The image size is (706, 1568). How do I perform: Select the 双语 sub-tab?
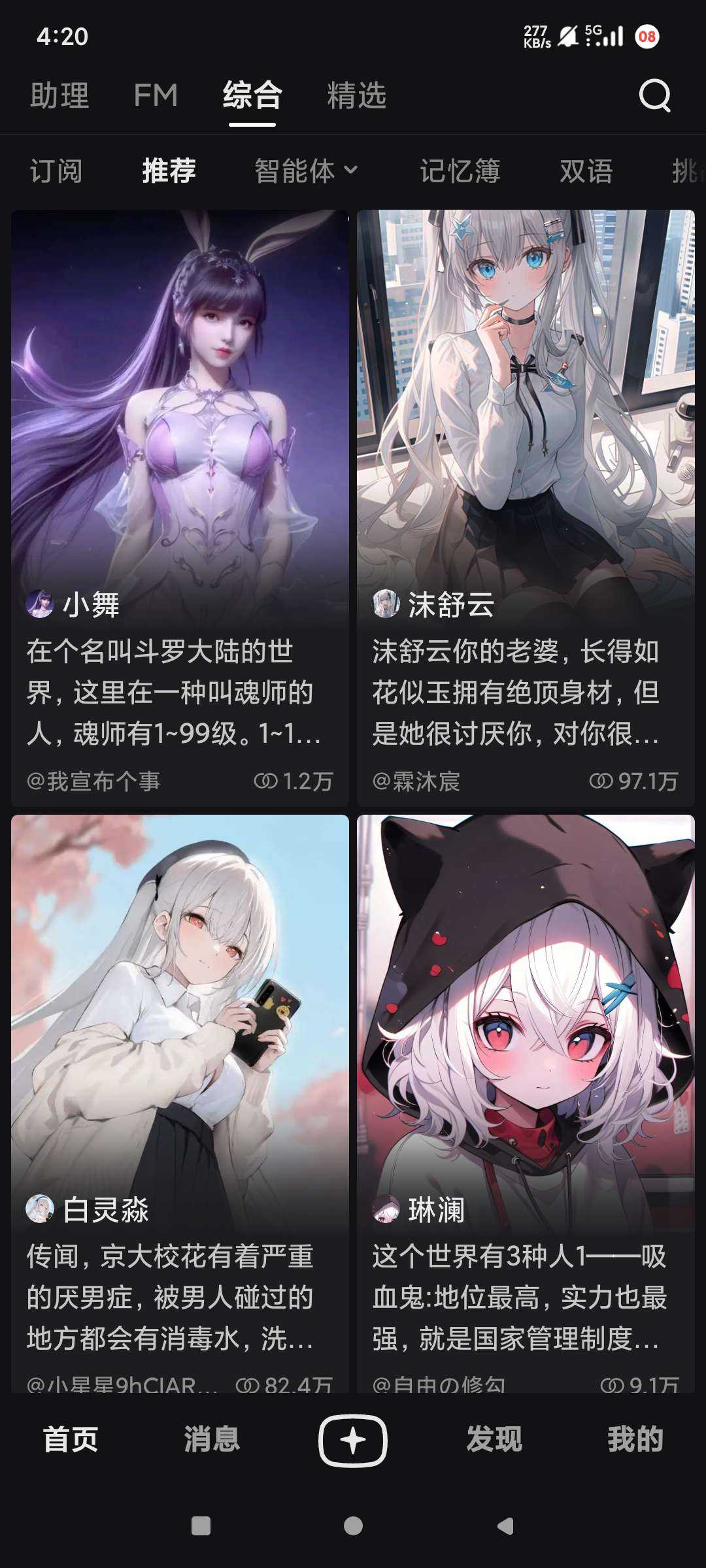click(x=586, y=171)
